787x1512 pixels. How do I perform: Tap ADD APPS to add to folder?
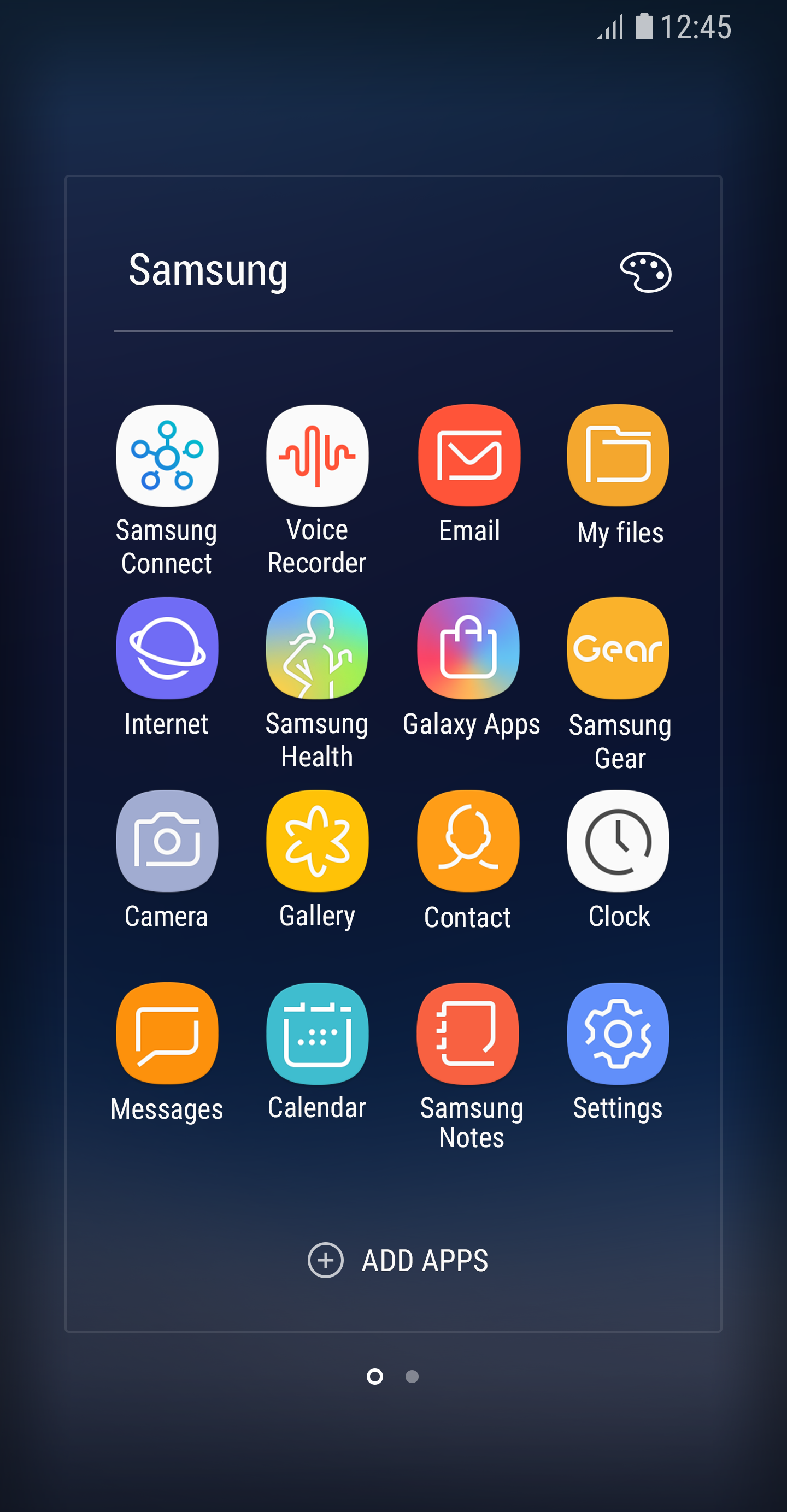pos(398,1260)
